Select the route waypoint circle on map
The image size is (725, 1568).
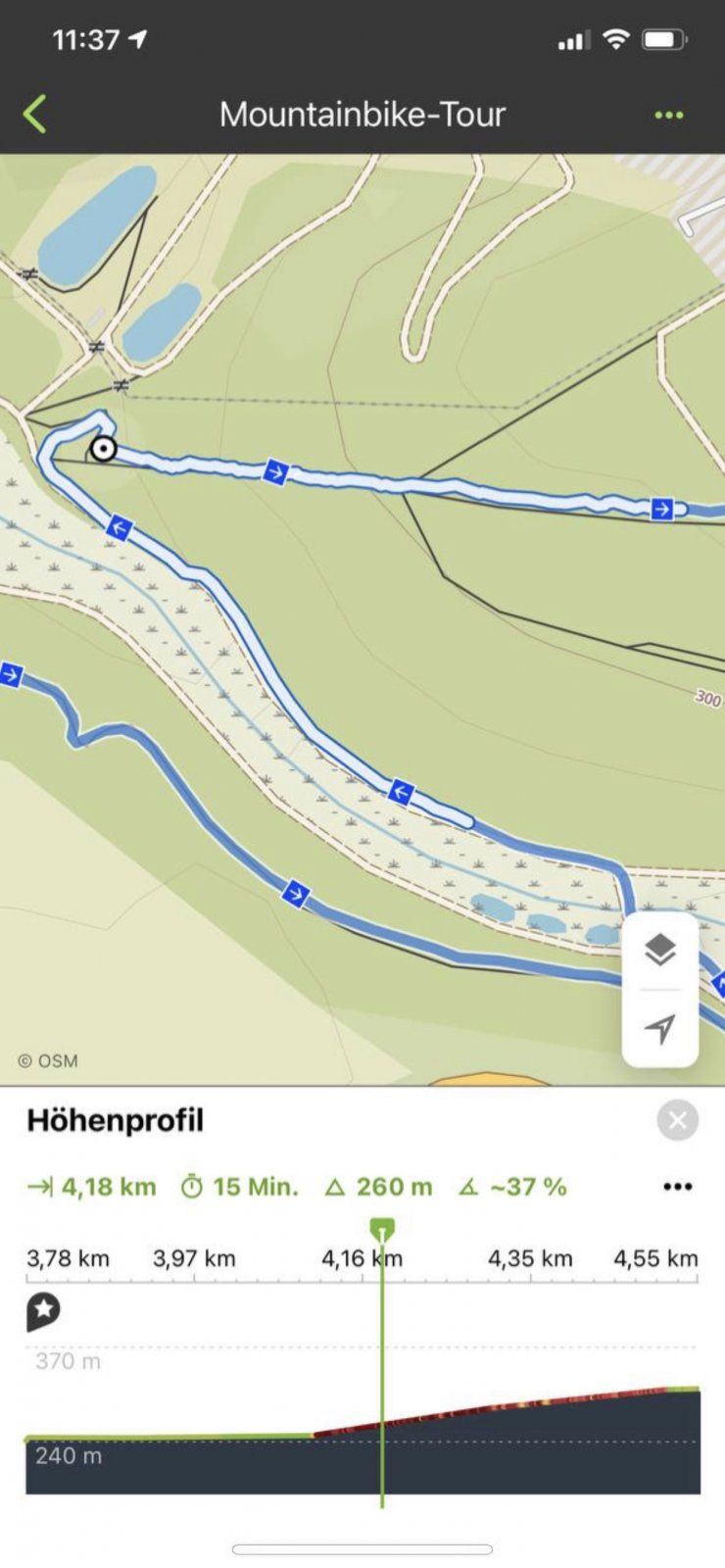[103, 450]
